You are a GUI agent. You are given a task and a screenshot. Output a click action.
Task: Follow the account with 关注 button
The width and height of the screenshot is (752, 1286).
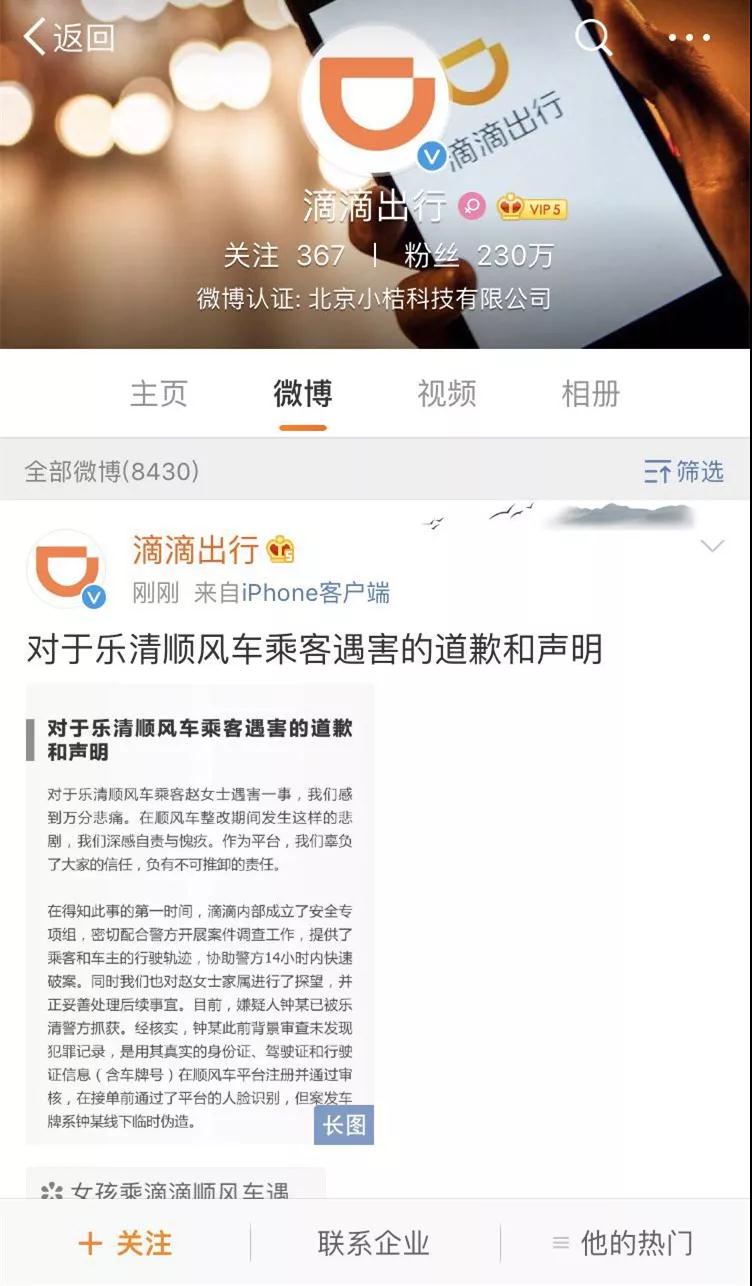[125, 1243]
